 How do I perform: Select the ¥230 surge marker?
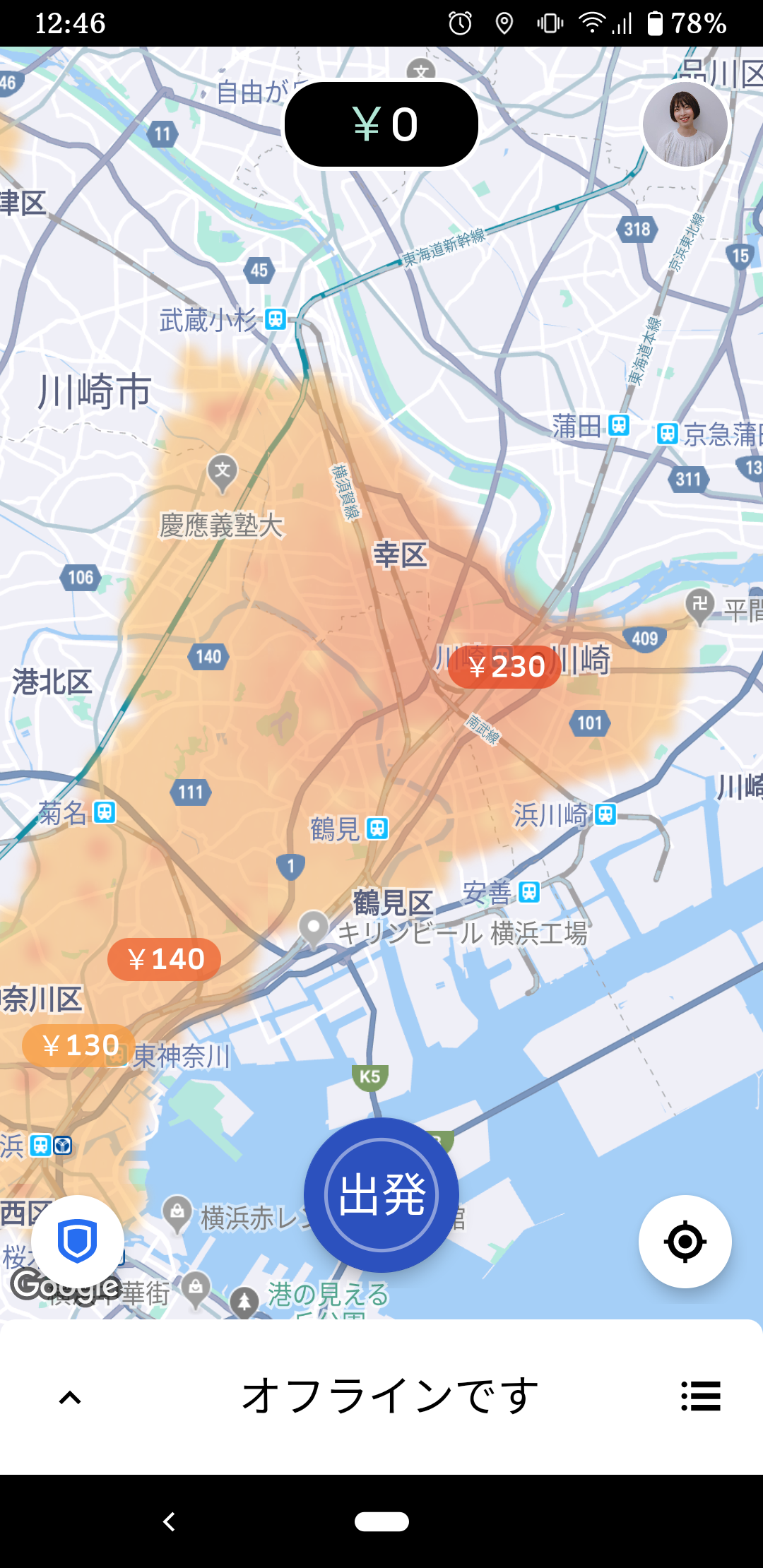coord(504,667)
